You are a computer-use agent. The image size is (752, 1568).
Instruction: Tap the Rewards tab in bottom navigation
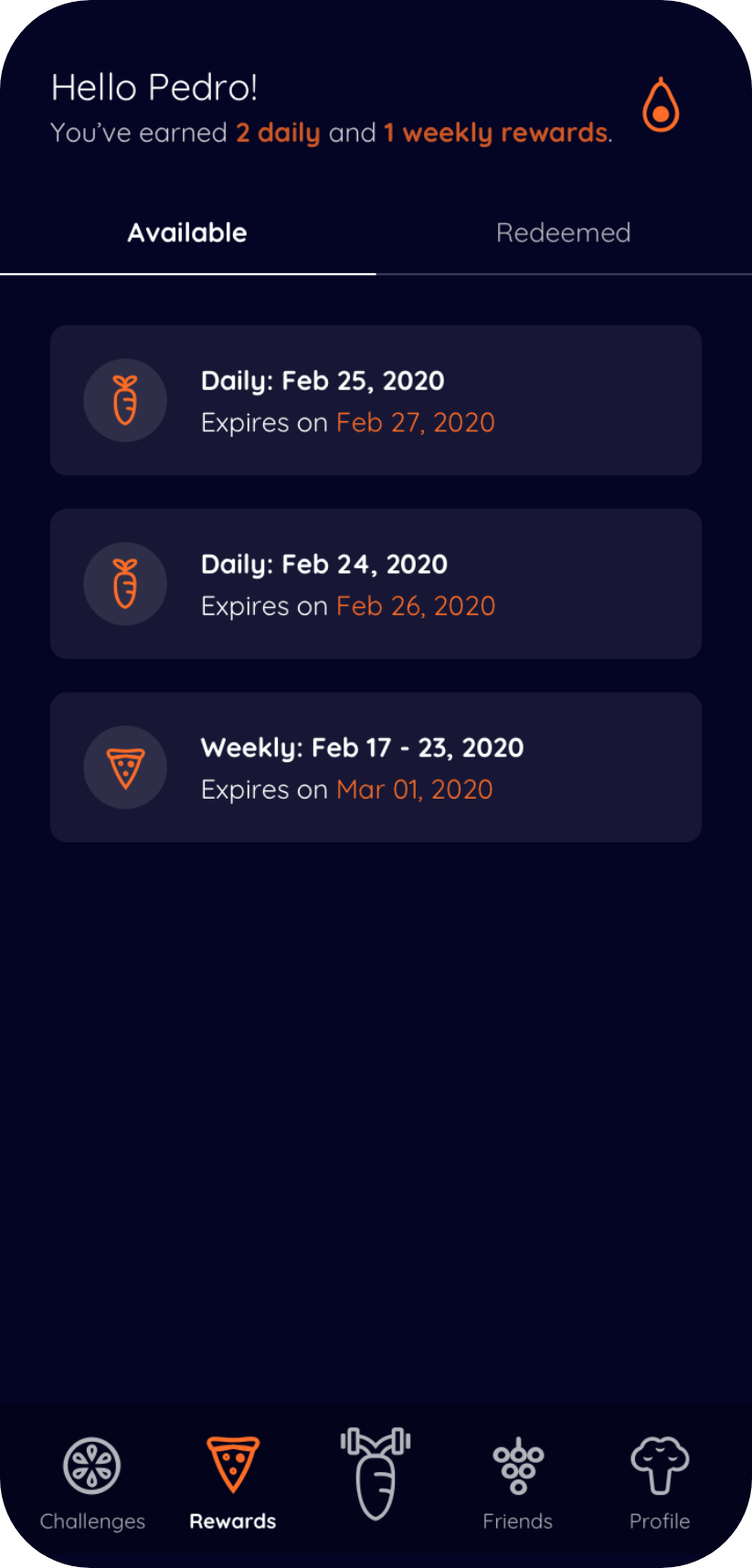[233, 1482]
